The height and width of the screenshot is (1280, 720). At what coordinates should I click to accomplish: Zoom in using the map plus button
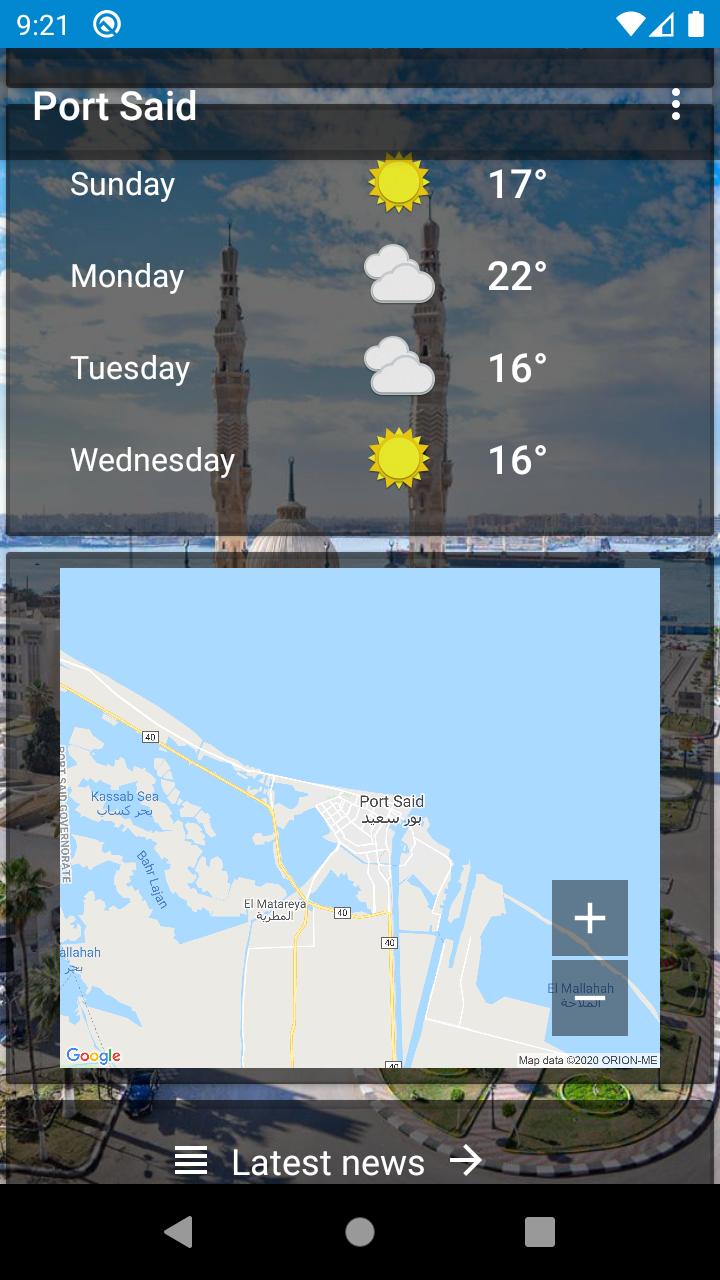pos(589,917)
